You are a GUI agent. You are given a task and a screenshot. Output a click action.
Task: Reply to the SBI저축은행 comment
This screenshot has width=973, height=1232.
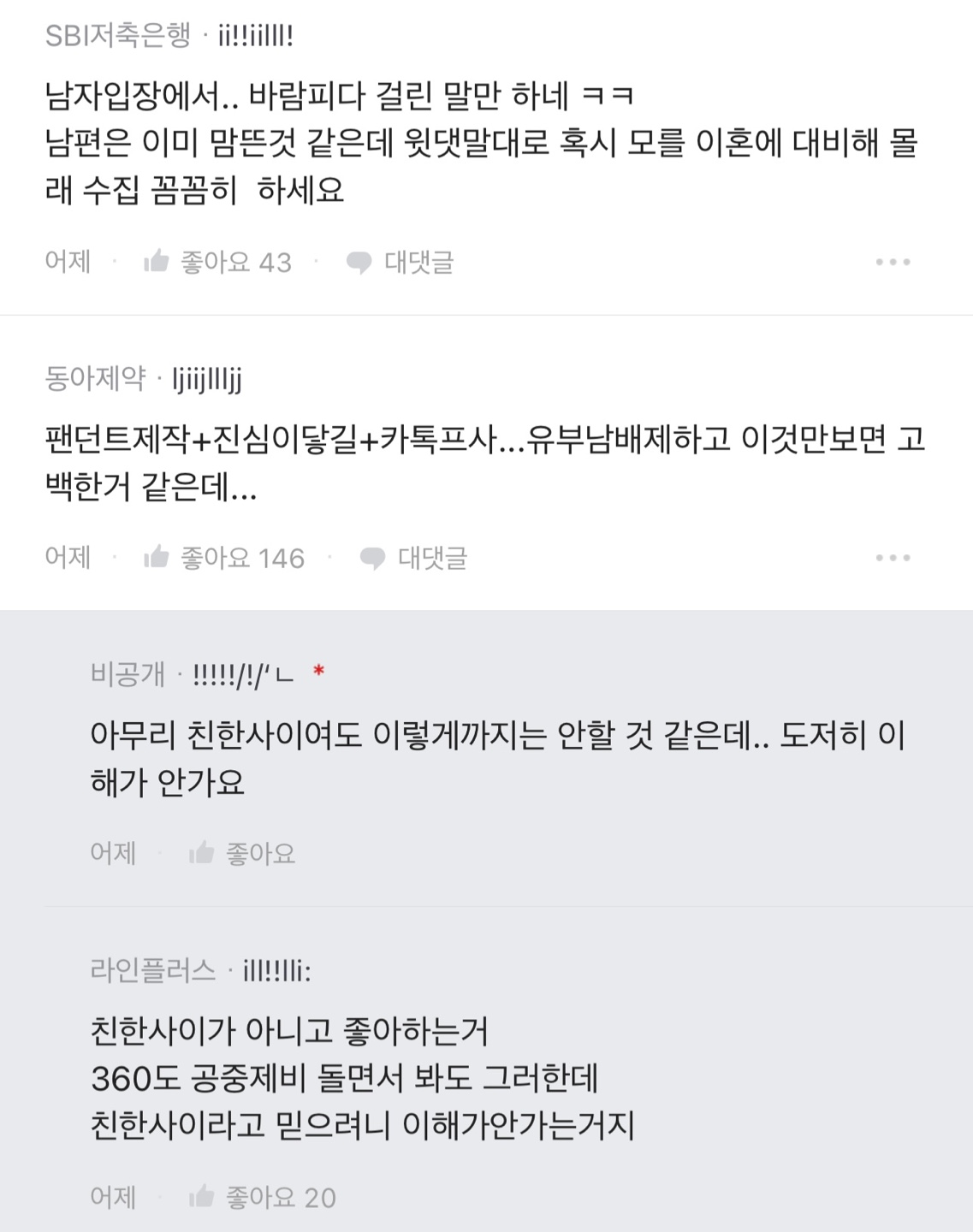point(400,262)
